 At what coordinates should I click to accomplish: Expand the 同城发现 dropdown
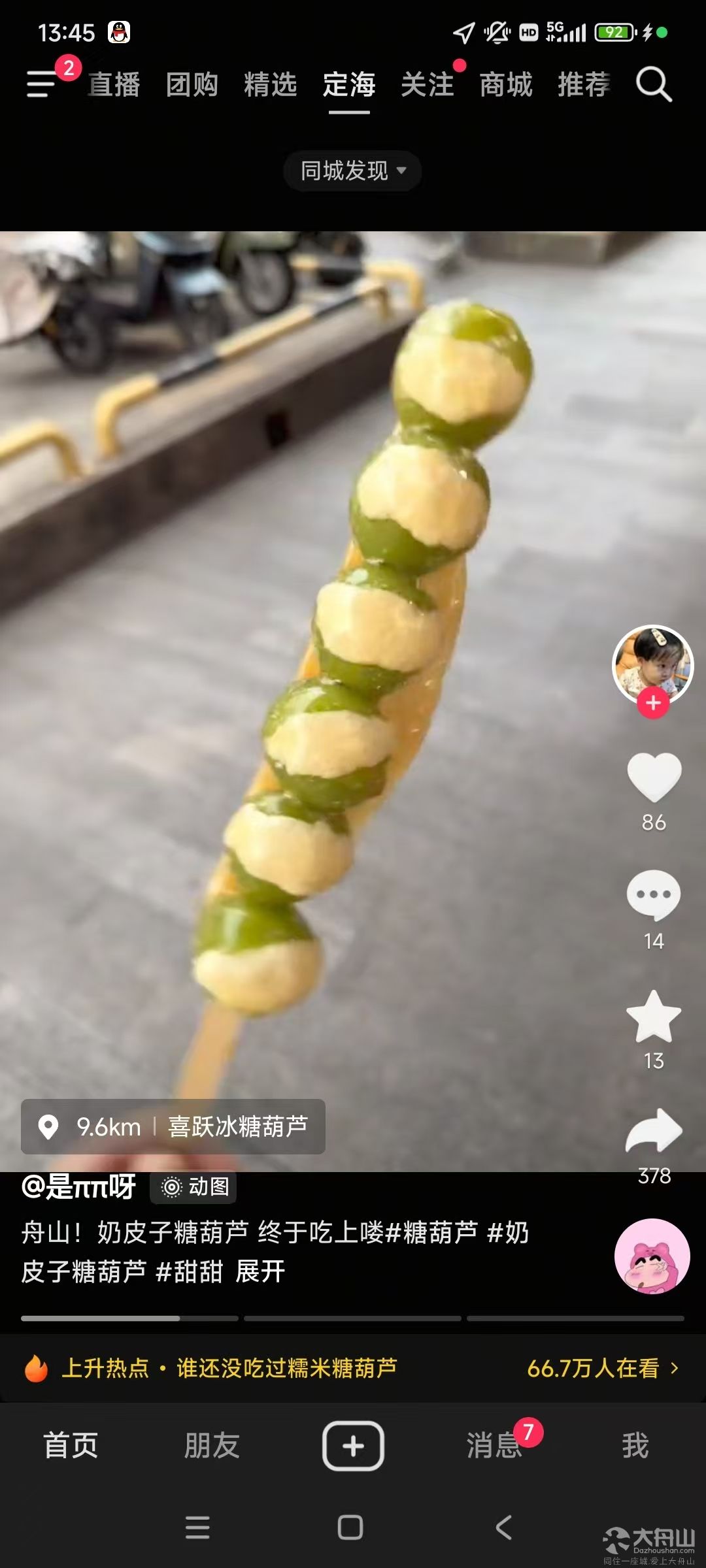352,171
